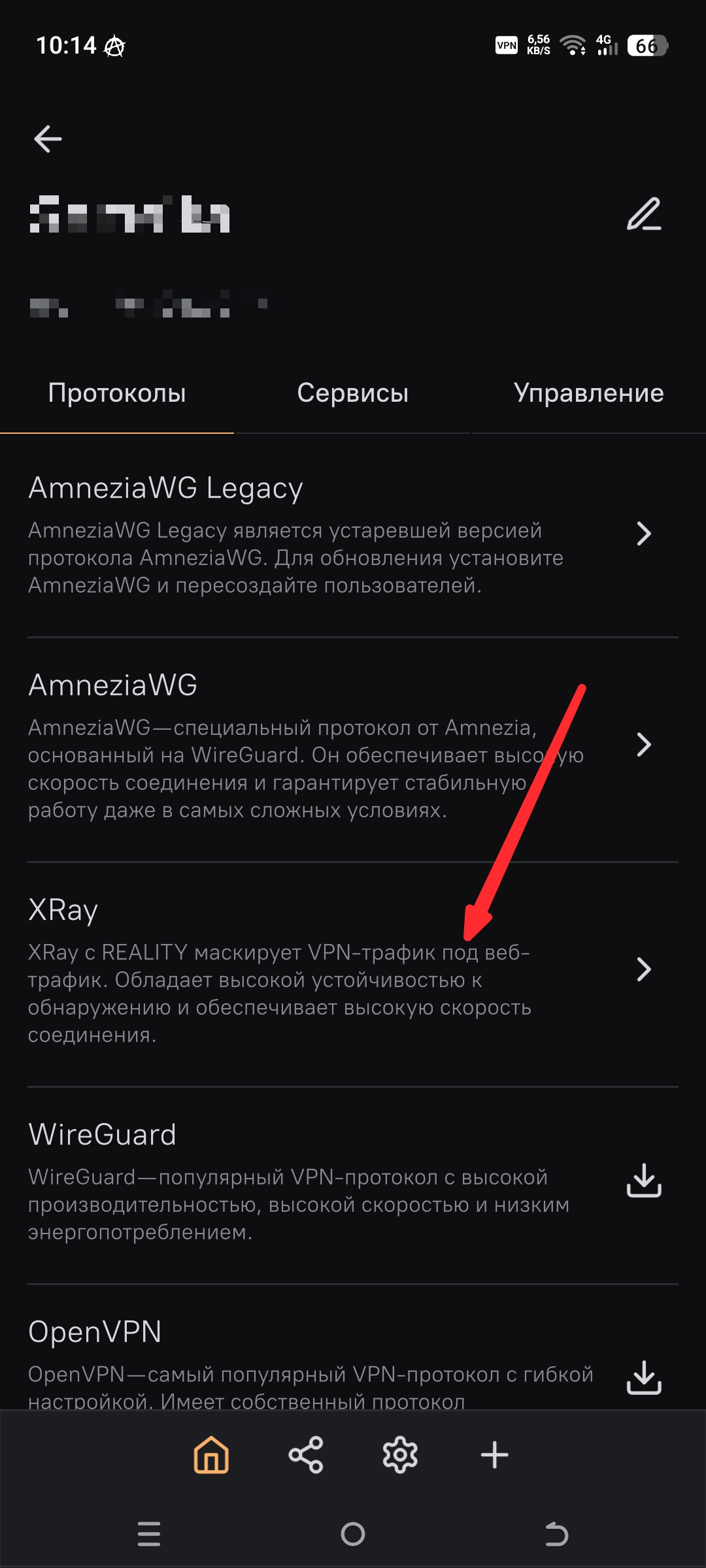Viewport: 706px width, 1568px height.
Task: Open app settings gear in bottom bar
Action: [400, 1455]
